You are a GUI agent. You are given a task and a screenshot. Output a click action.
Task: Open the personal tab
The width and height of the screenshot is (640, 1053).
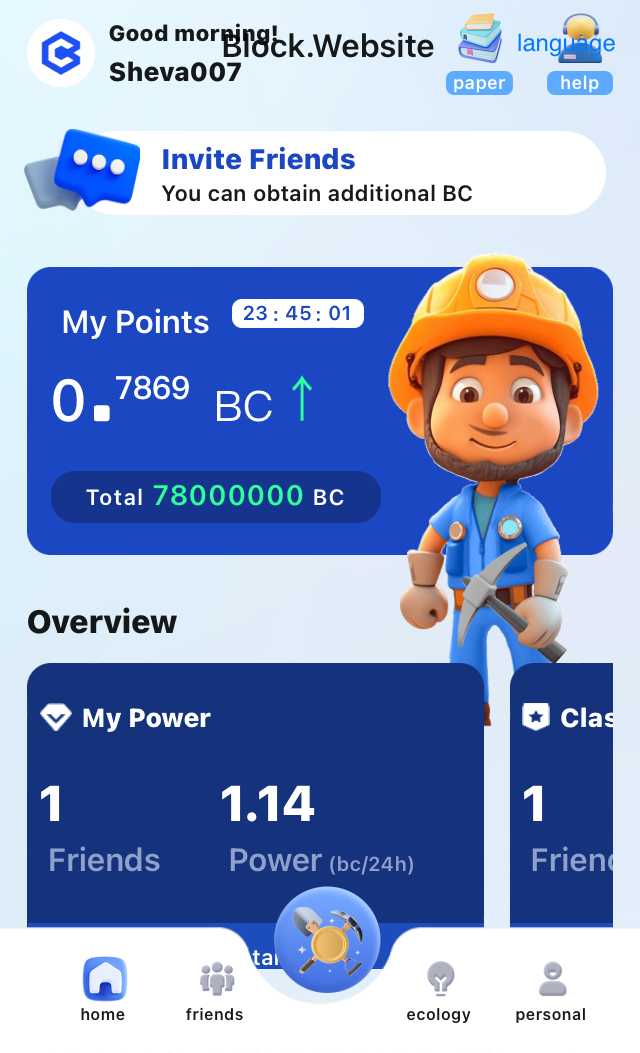[x=550, y=990]
